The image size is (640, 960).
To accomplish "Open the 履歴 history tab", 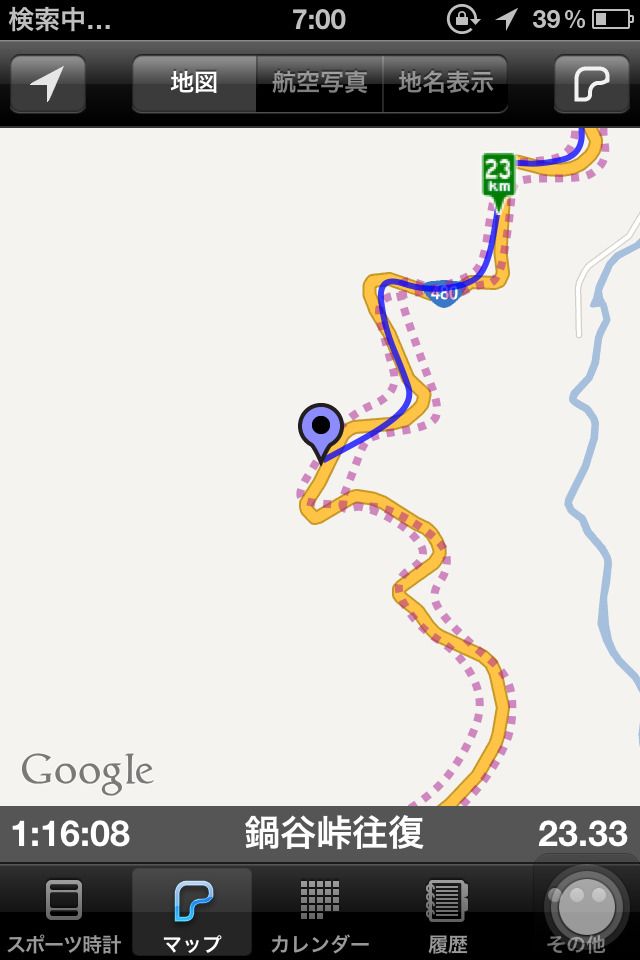I will coord(448,912).
